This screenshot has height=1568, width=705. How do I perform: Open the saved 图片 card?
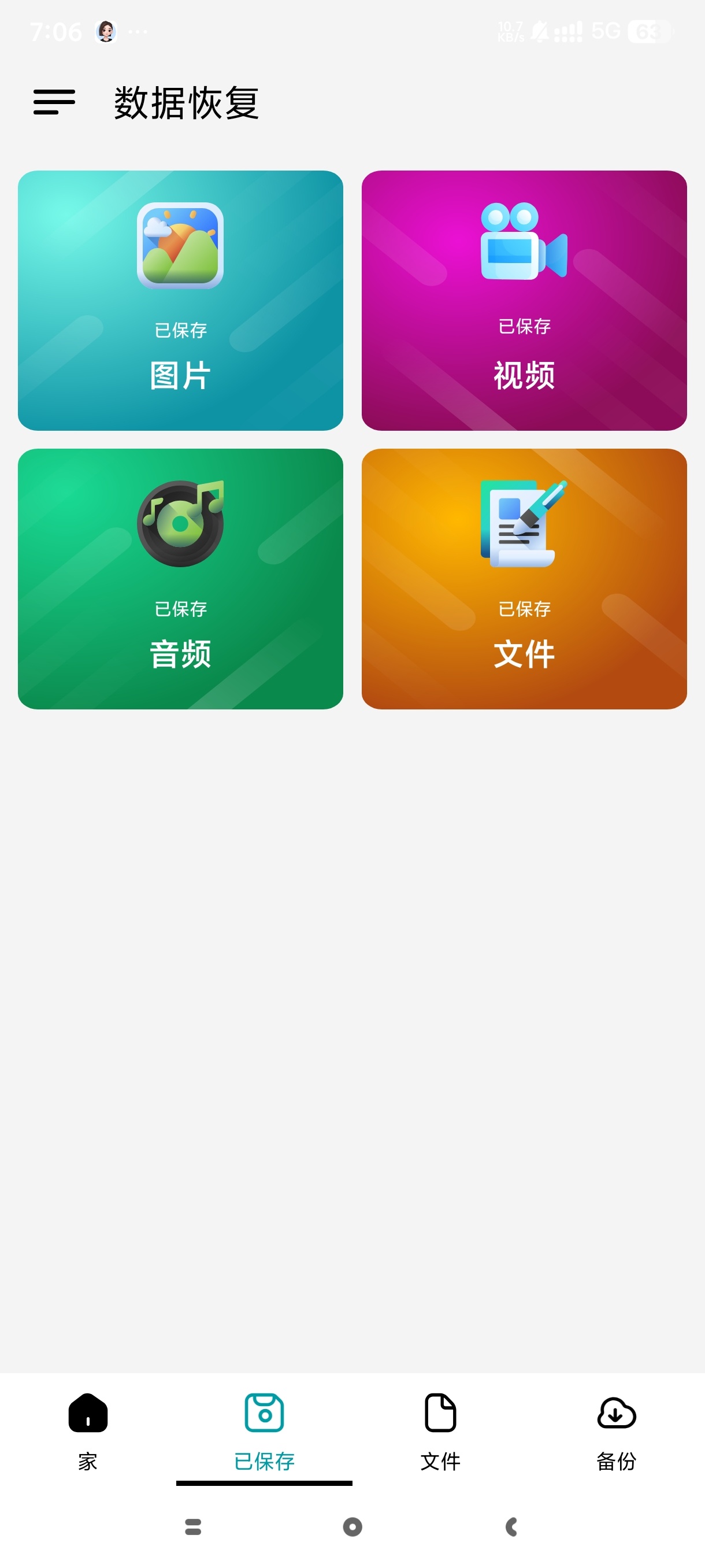(180, 300)
